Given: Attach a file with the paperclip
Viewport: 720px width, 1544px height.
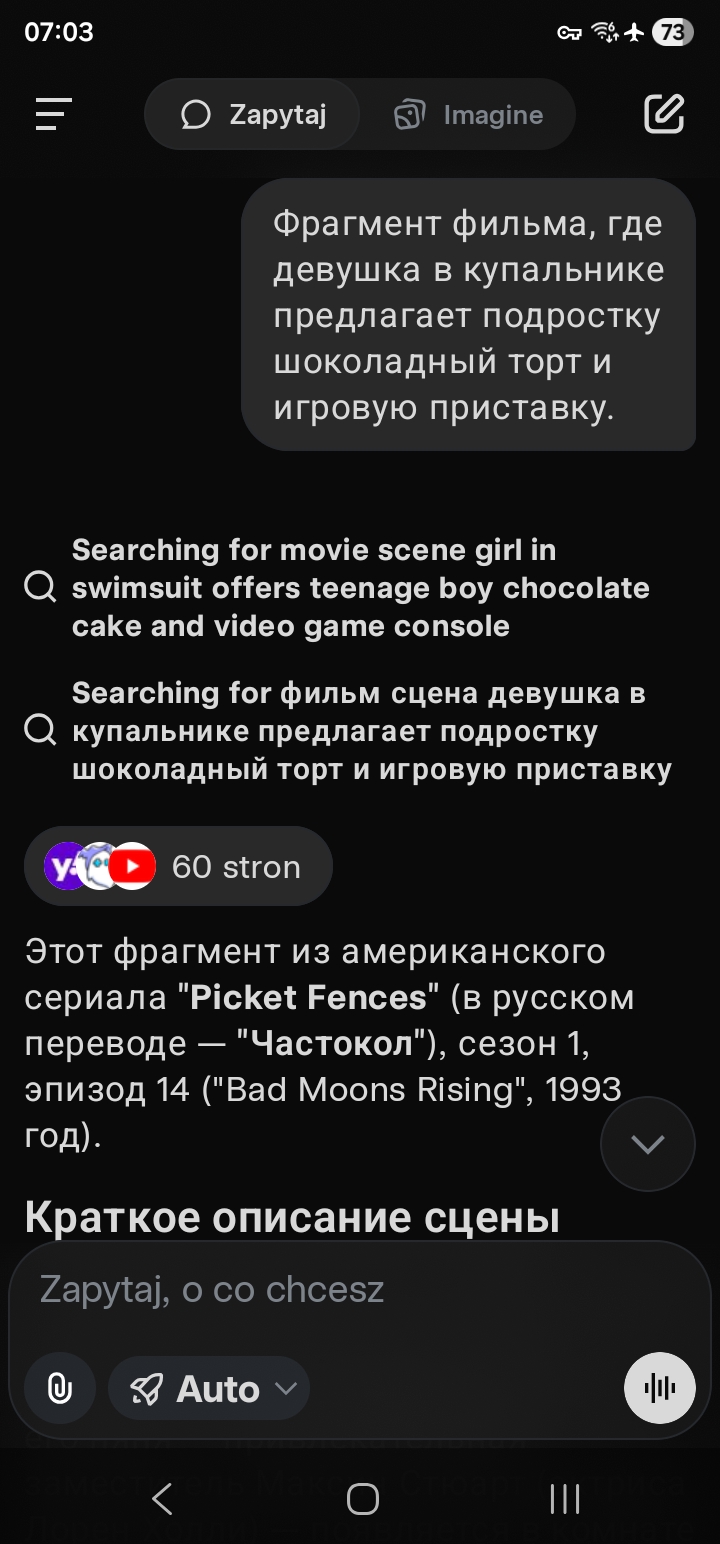Looking at the screenshot, I should 59,1388.
